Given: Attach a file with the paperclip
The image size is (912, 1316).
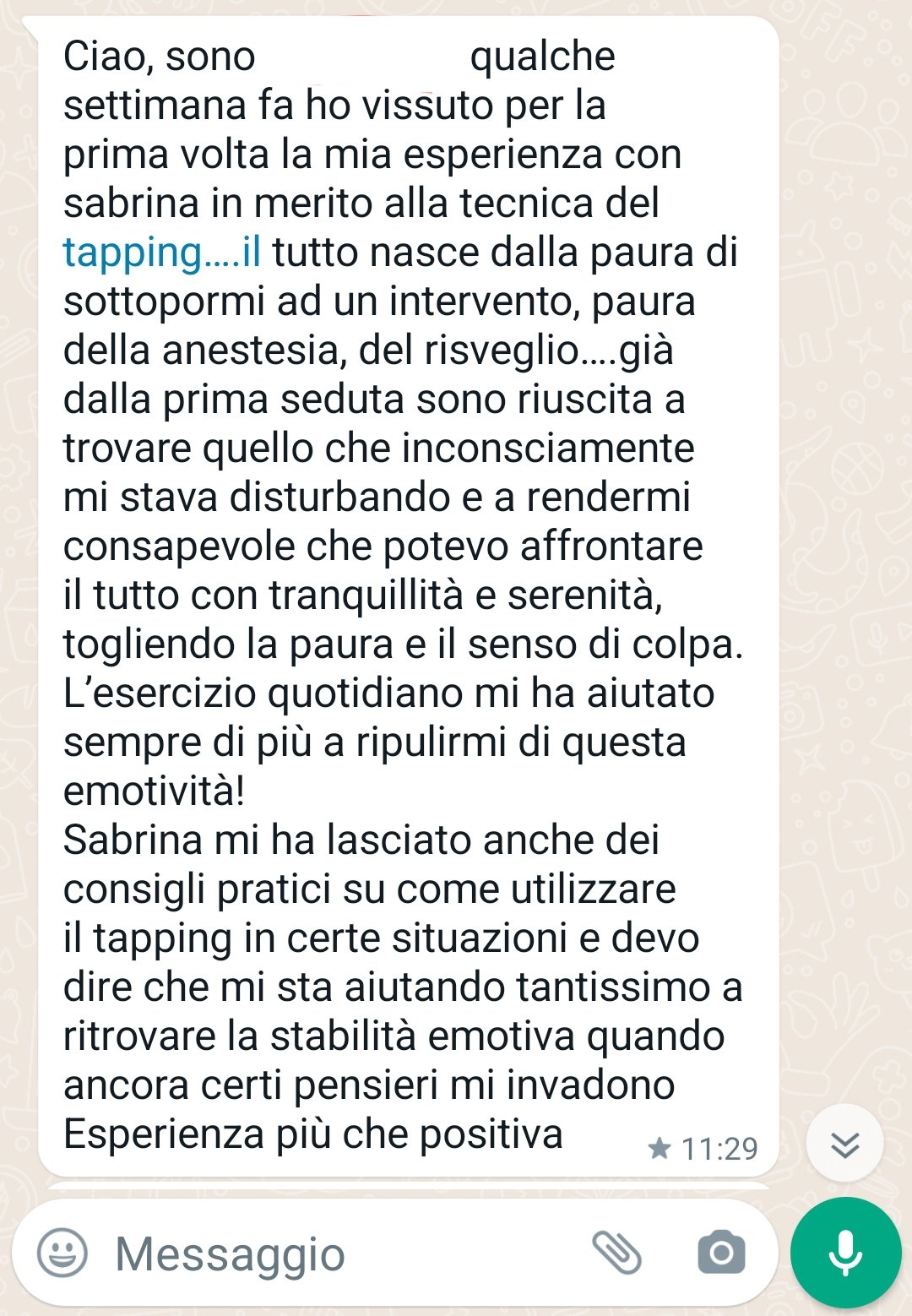Looking at the screenshot, I should click(x=616, y=1253).
